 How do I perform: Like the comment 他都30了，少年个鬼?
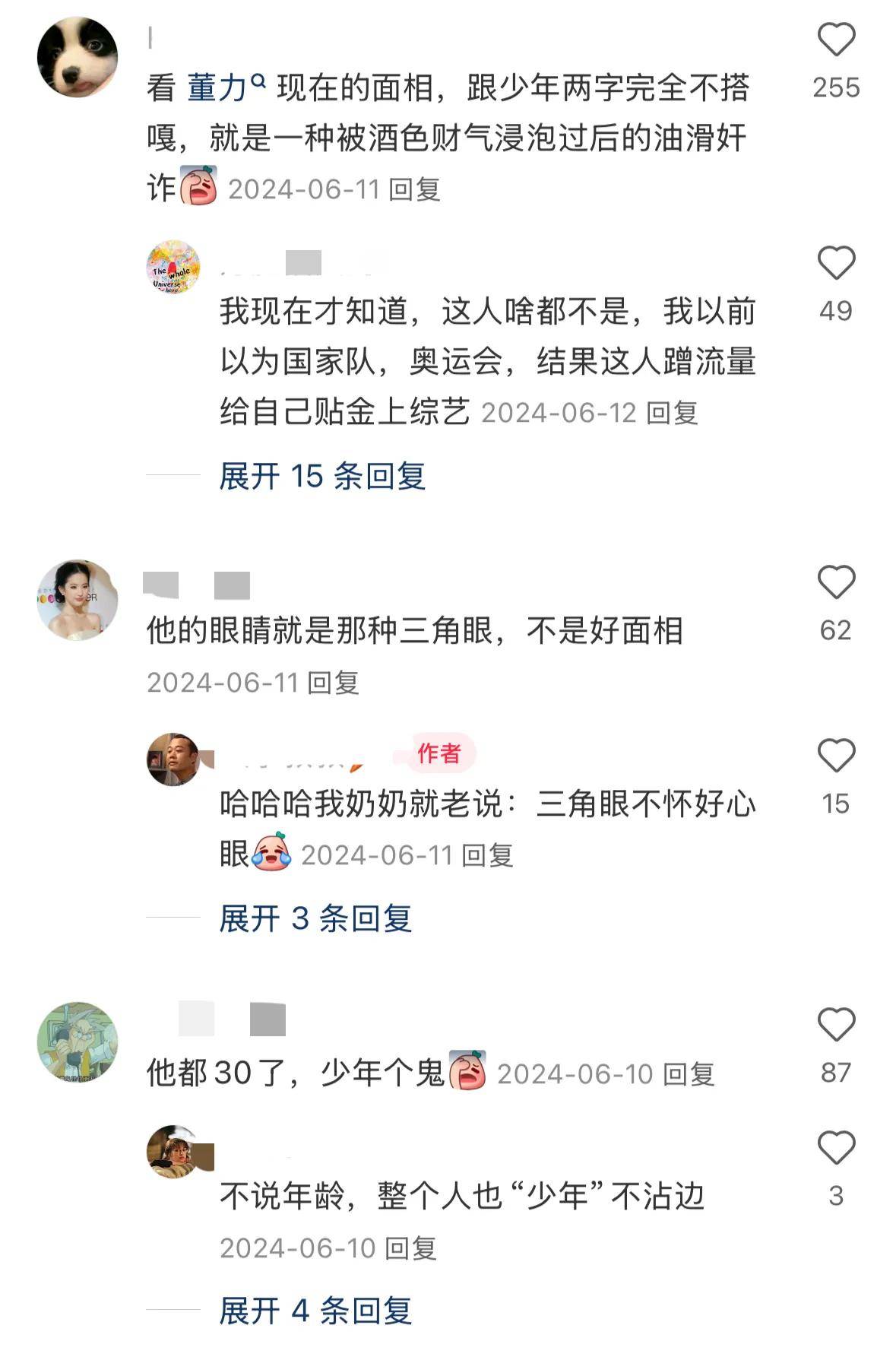836,1025
